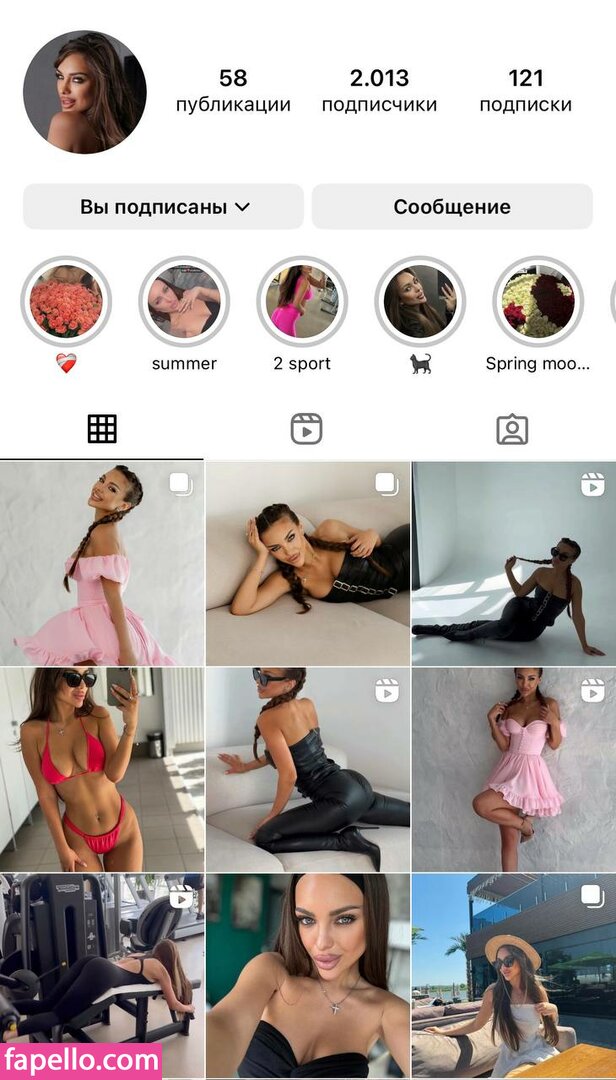Expand the Вы подписаны dropdown
The width and height of the screenshot is (616, 1080).
coord(163,207)
